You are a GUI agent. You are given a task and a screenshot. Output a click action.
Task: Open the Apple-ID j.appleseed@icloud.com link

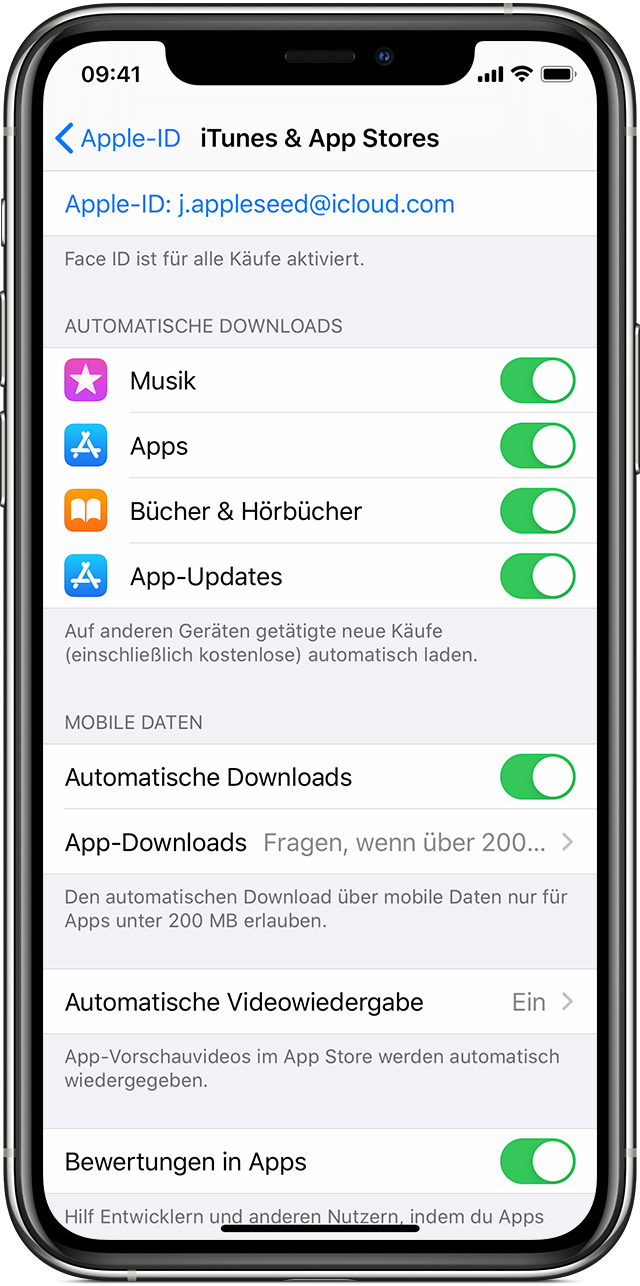point(259,205)
